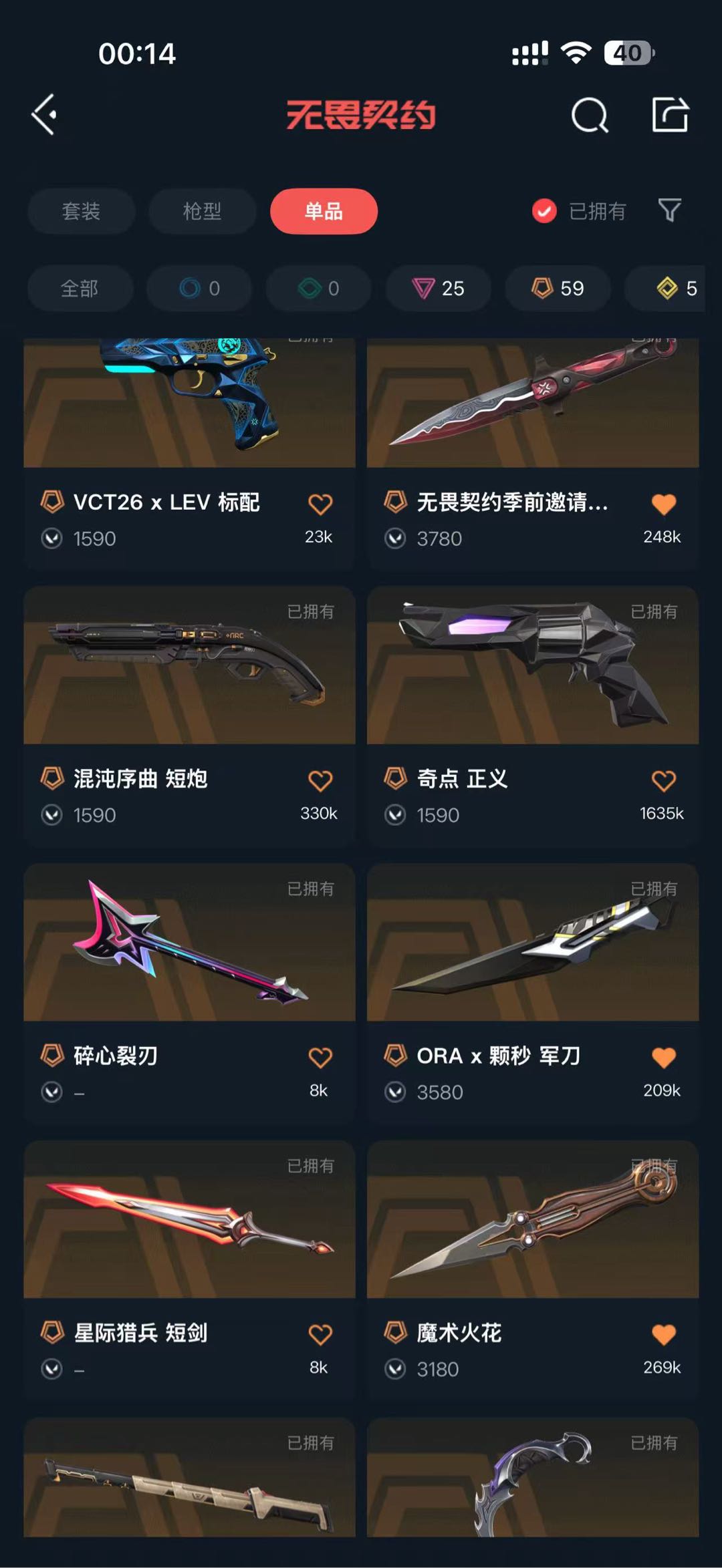Select the 全部 rarity chip

(x=80, y=289)
